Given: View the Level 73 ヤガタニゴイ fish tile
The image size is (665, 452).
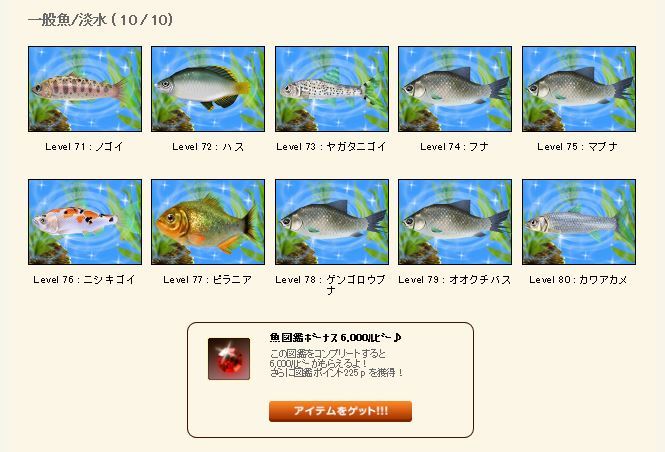Looking at the screenshot, I should coord(332,90).
